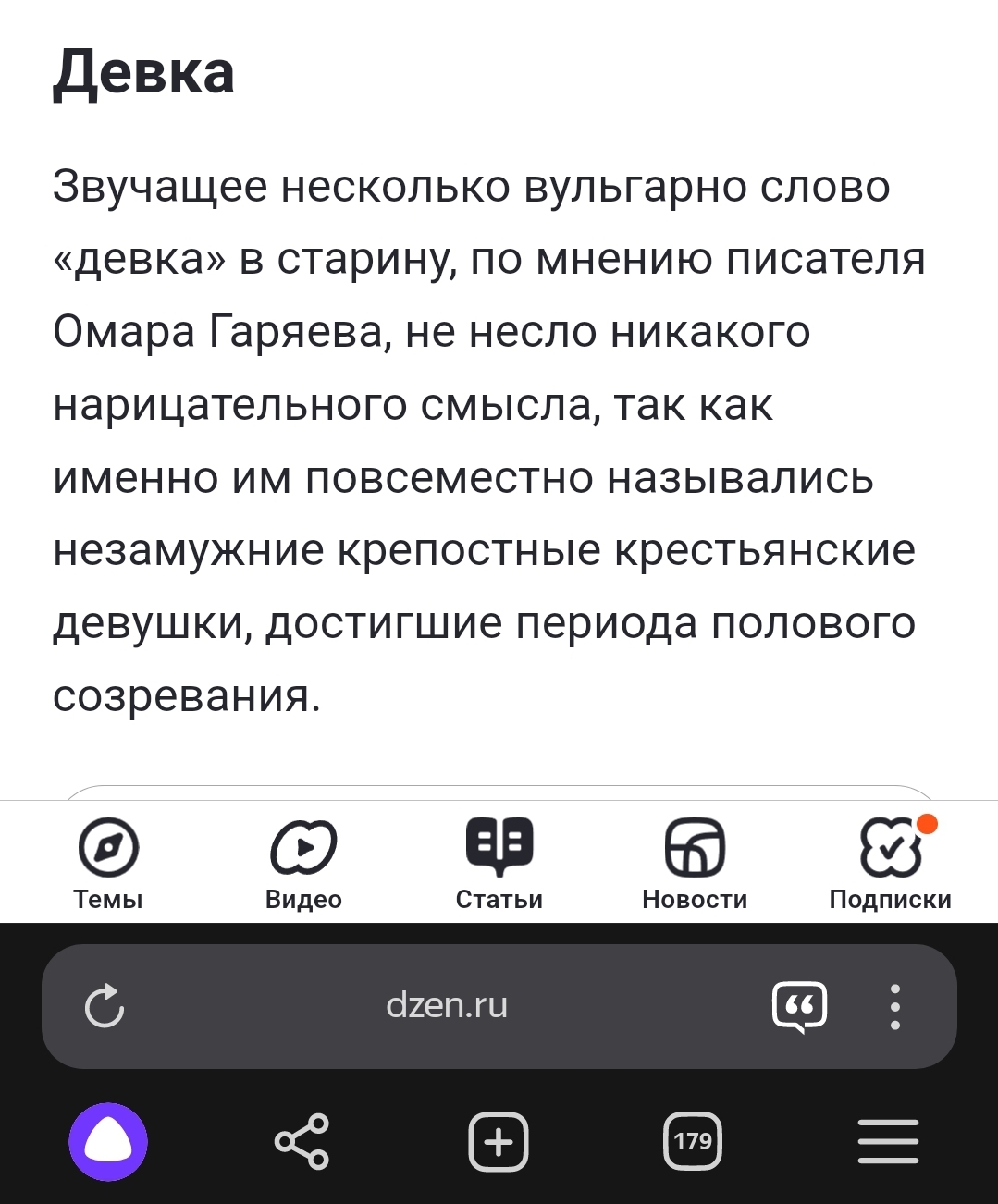The image size is (998, 1204).
Task: View the 179 open tabs
Action: (693, 1142)
